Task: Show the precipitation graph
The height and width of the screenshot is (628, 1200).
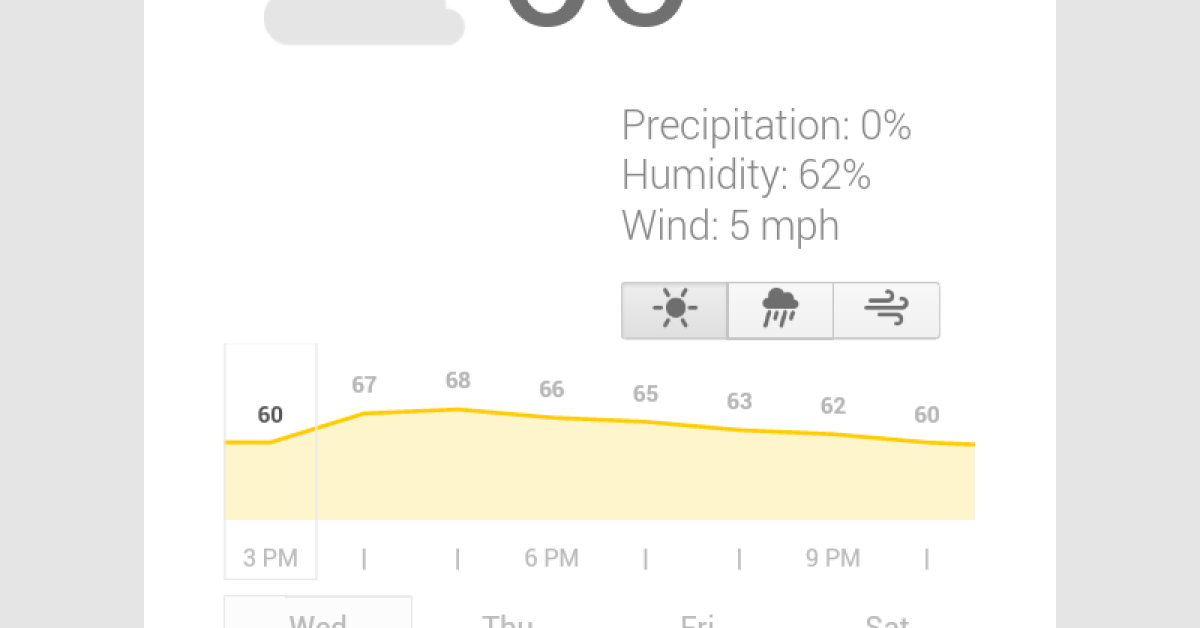Action: [x=780, y=310]
